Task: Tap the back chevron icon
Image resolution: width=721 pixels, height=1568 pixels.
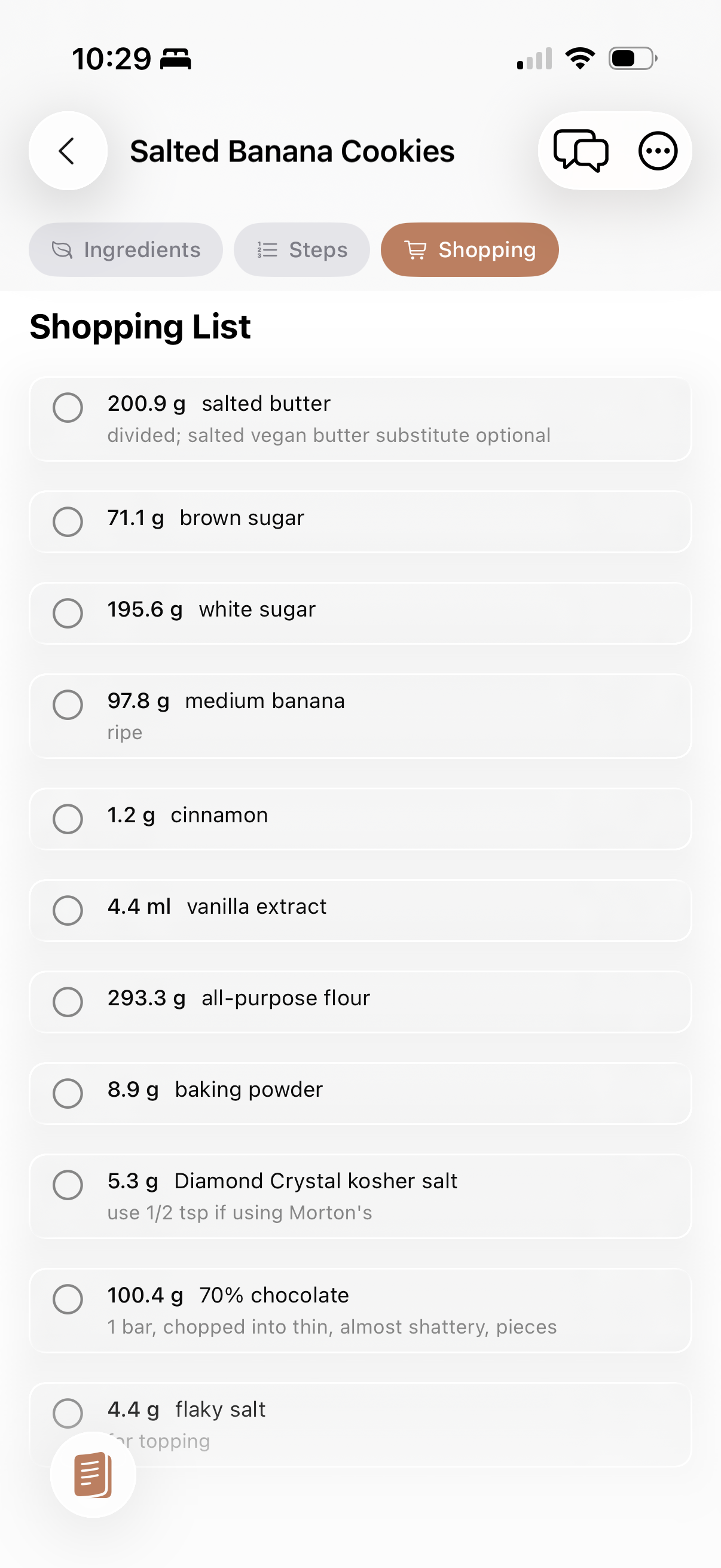Action: pyautogui.click(x=68, y=151)
